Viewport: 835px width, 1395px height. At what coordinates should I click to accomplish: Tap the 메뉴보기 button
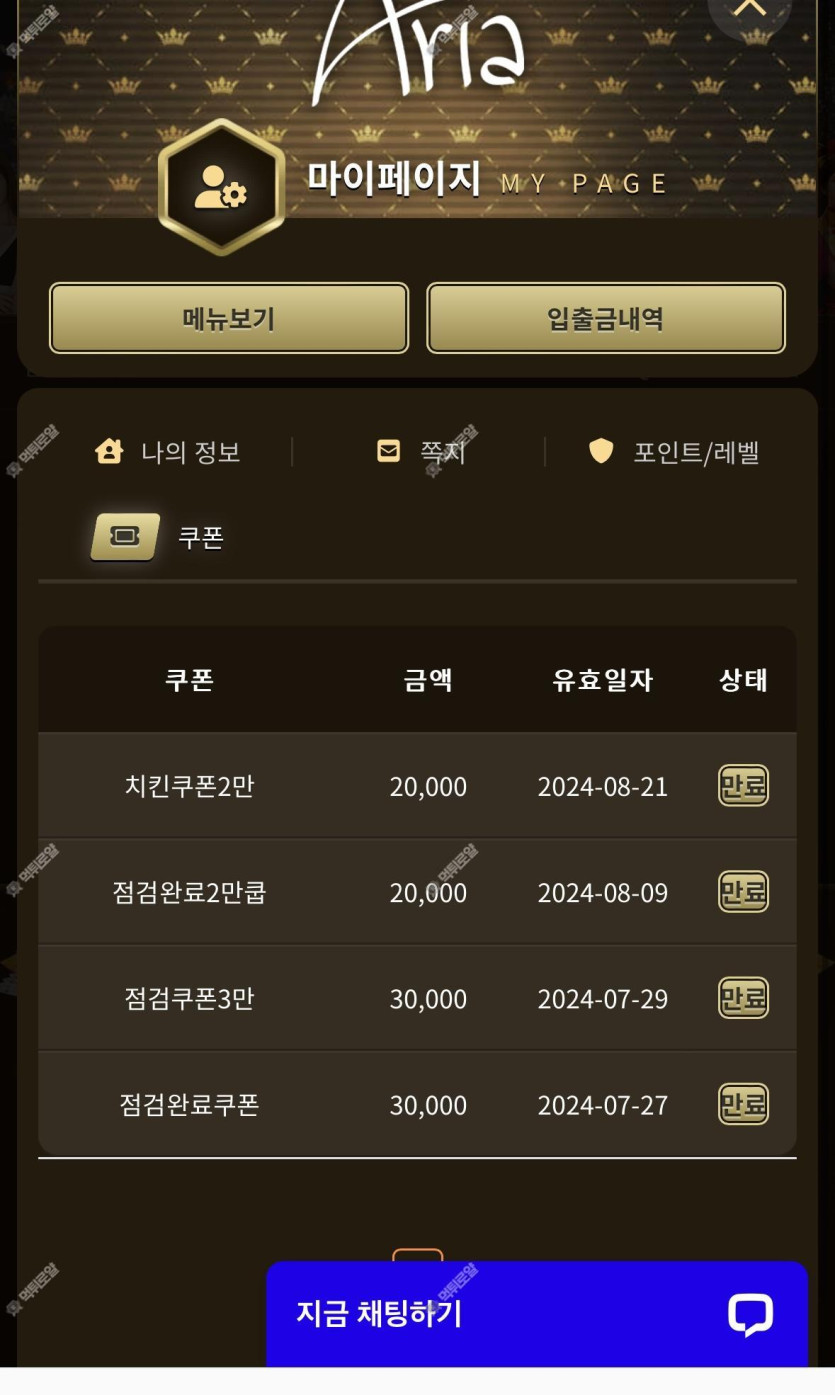click(x=229, y=318)
